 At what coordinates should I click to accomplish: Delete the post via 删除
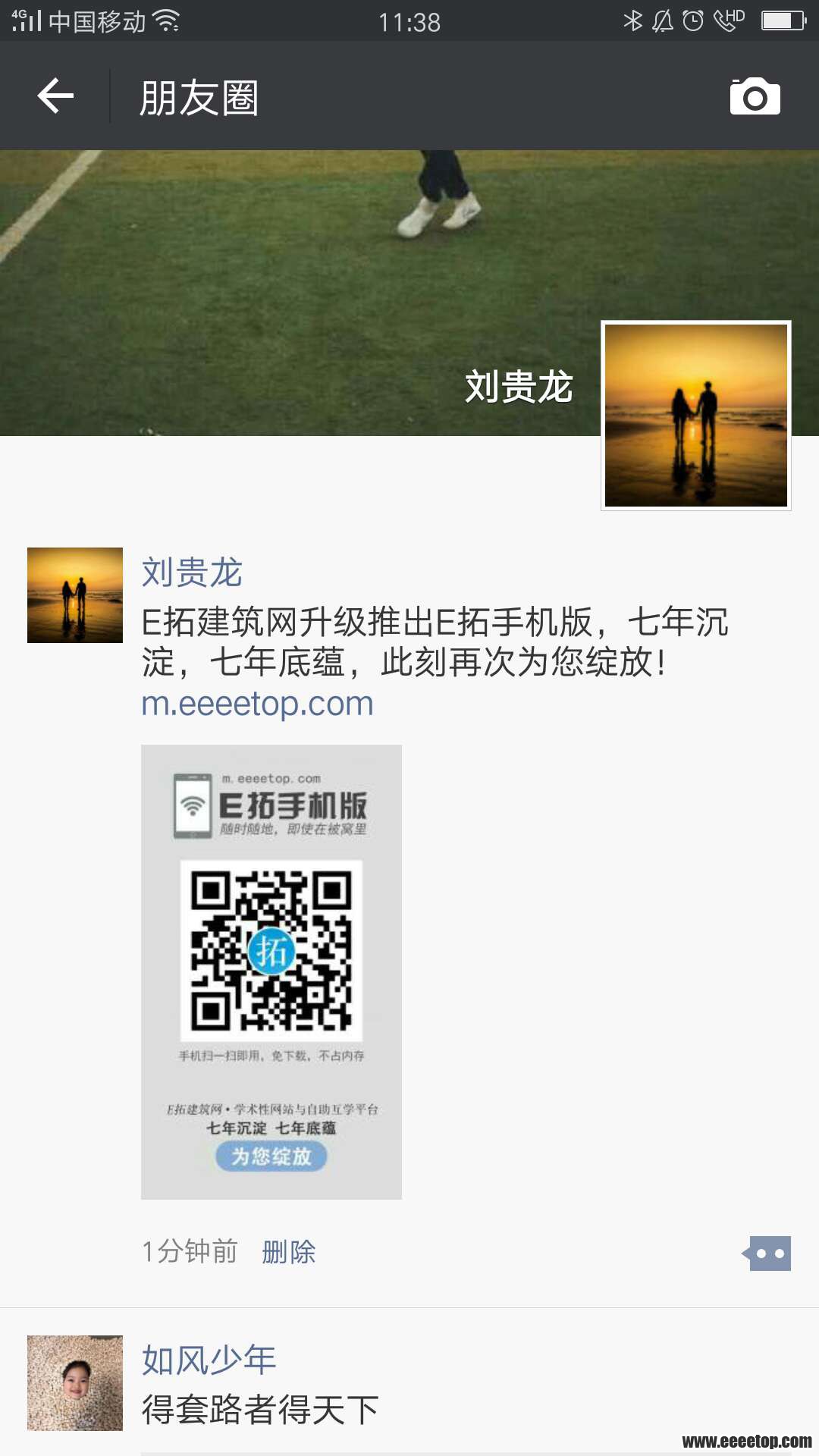coord(288,1252)
